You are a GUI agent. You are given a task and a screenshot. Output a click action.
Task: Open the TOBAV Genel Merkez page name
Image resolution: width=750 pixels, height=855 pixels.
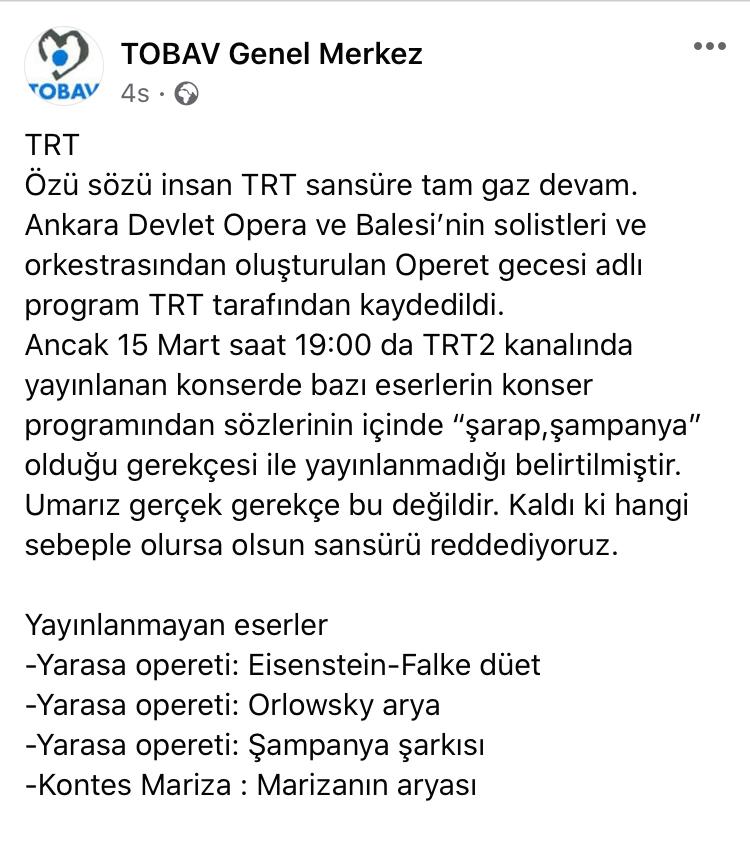[271, 53]
